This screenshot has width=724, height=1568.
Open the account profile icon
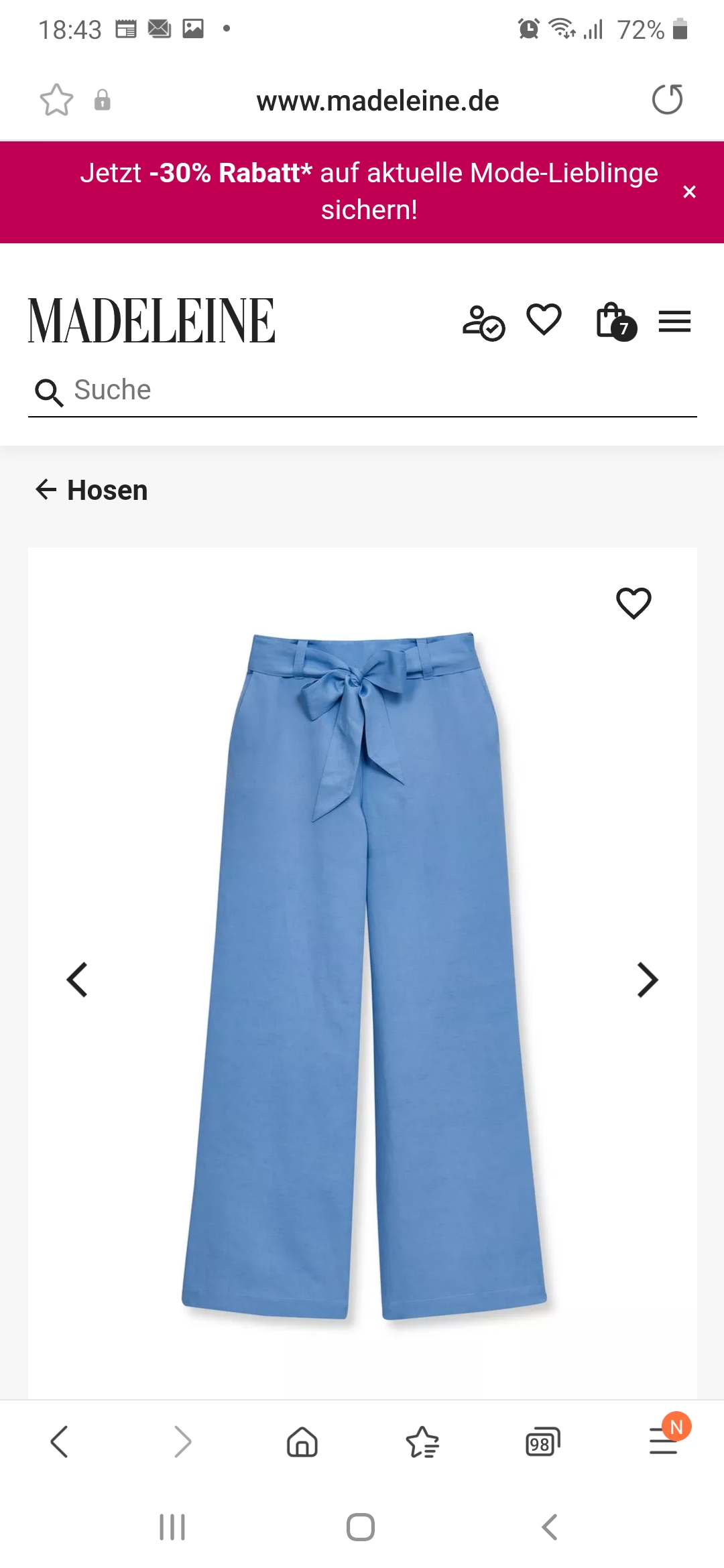point(483,322)
